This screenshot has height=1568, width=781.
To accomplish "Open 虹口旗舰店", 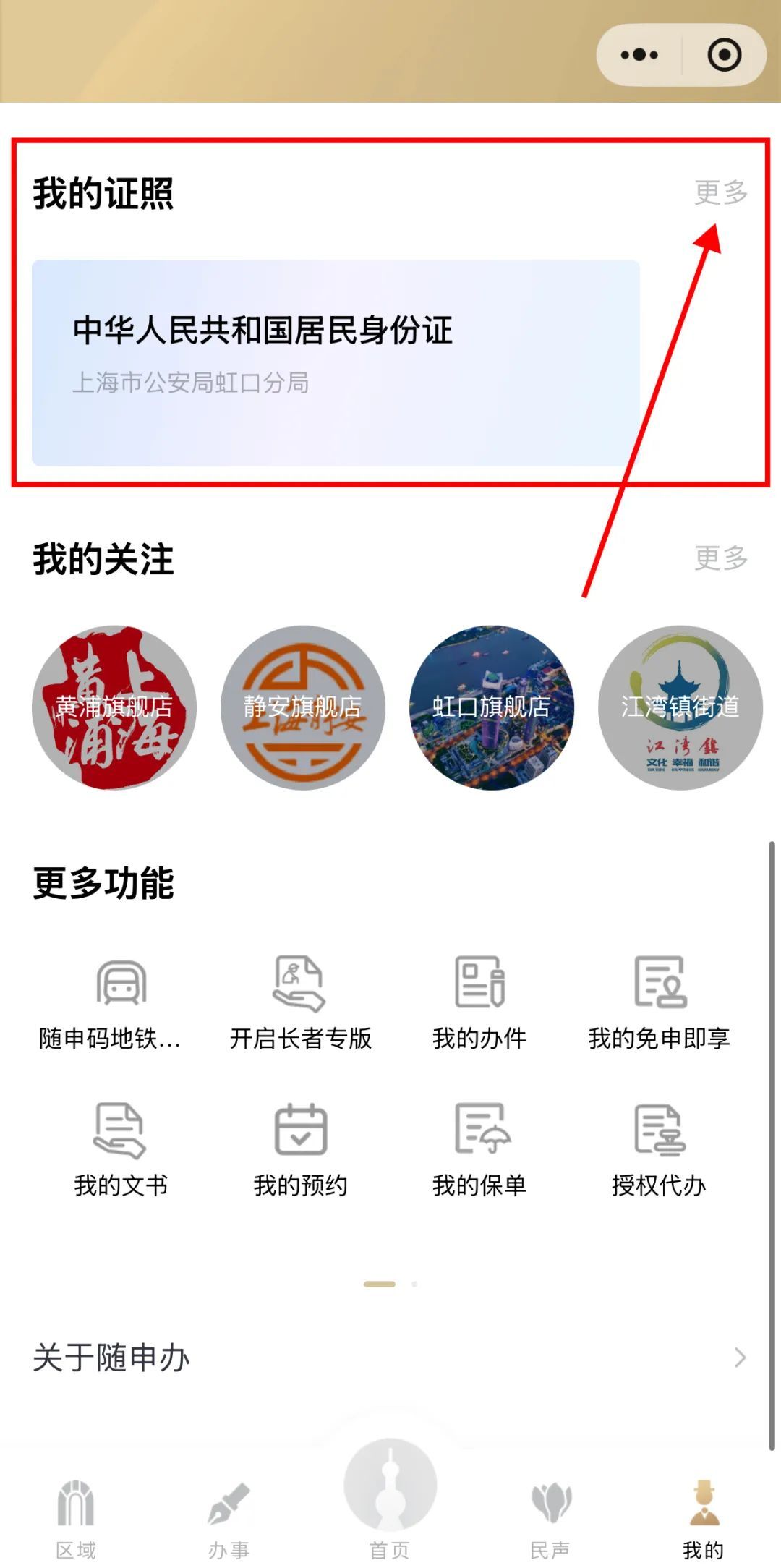I will click(492, 707).
